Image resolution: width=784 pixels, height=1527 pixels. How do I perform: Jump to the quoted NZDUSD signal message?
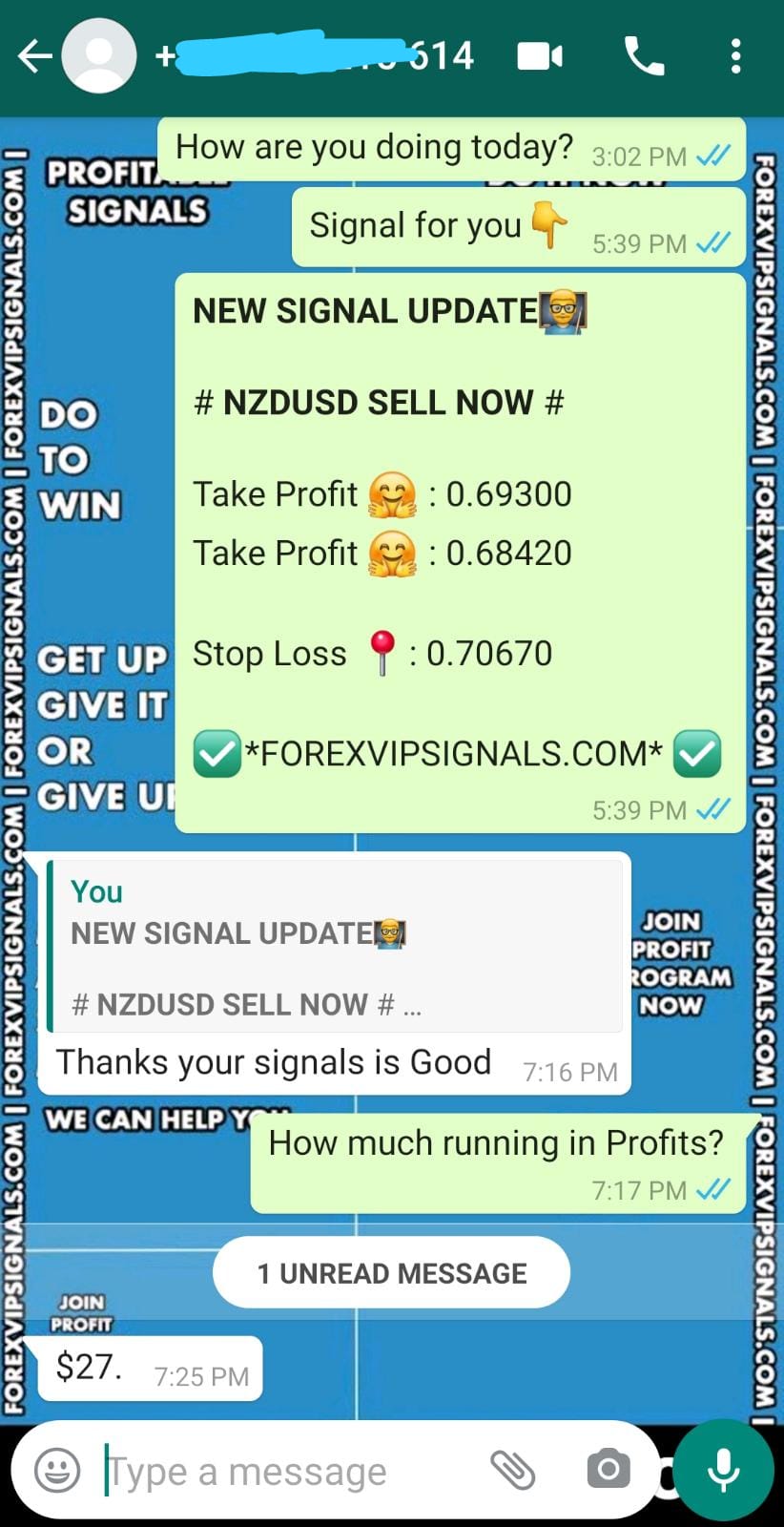coord(334,947)
